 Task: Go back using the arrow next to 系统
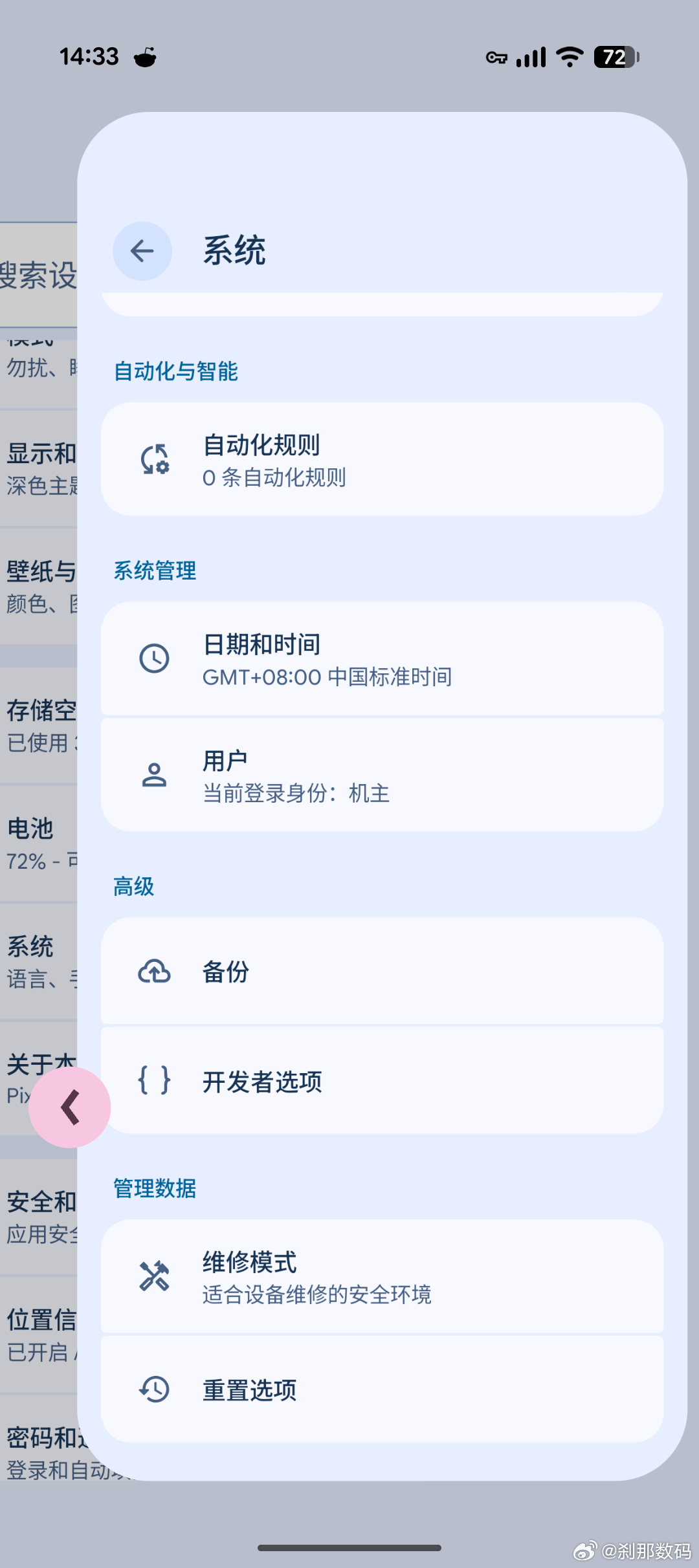[142, 251]
